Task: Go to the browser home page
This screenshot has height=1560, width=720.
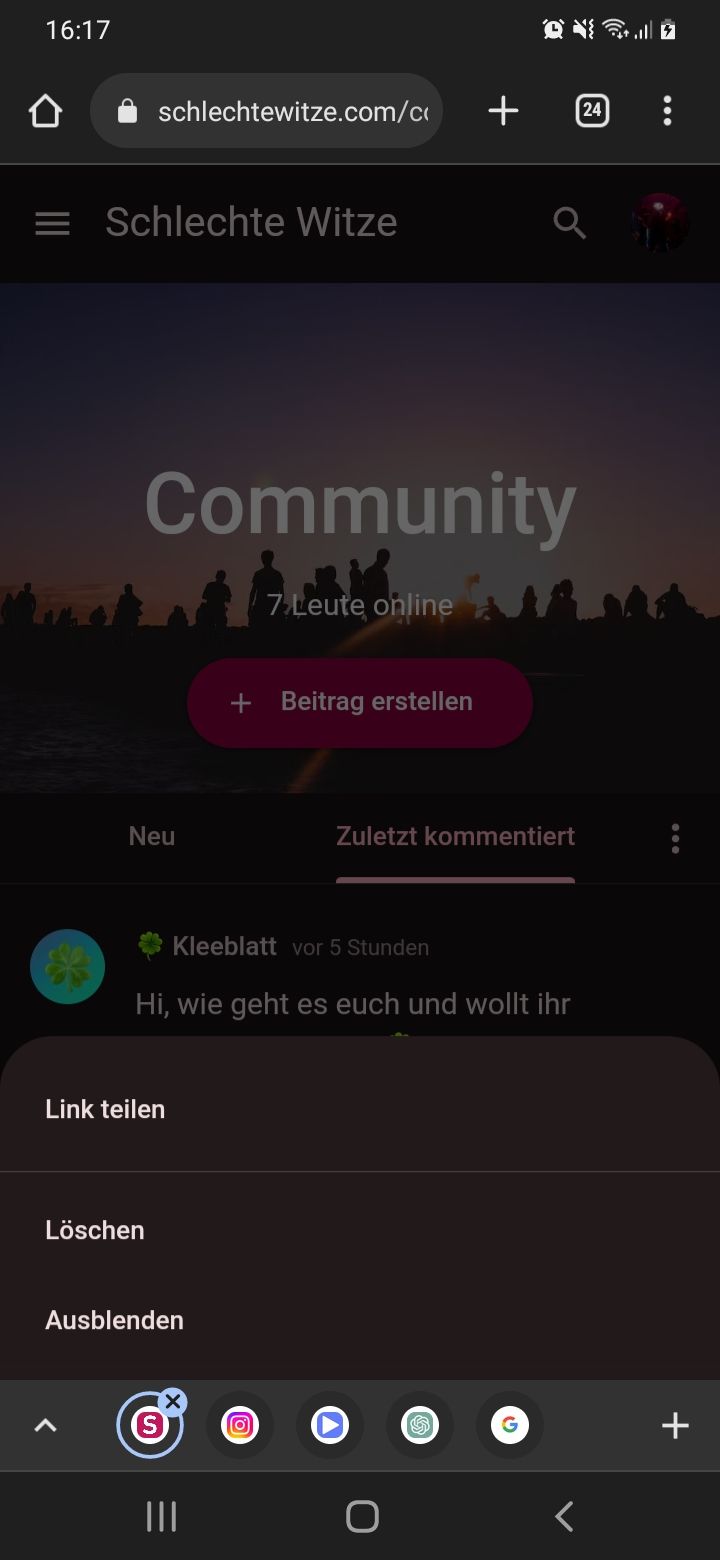Action: pos(46,111)
